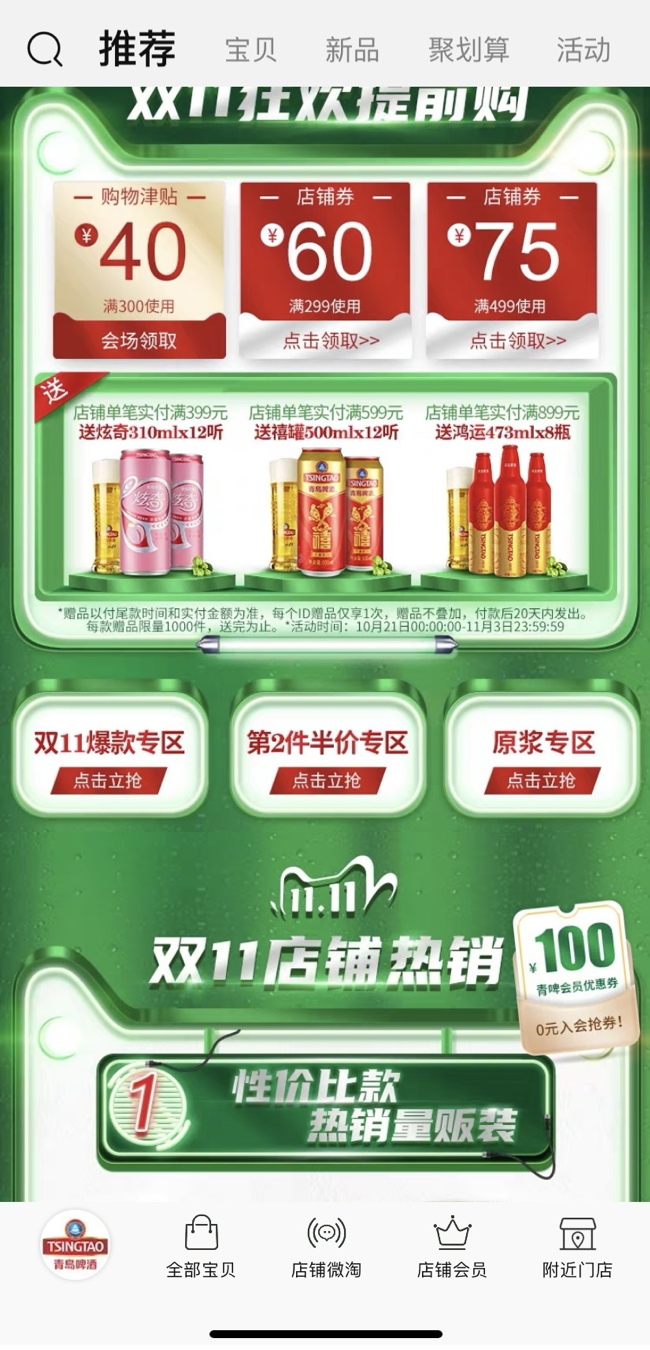Switch to the 聚划算 tab
Image resolution: width=650 pixels, height=1350 pixels.
(x=469, y=50)
